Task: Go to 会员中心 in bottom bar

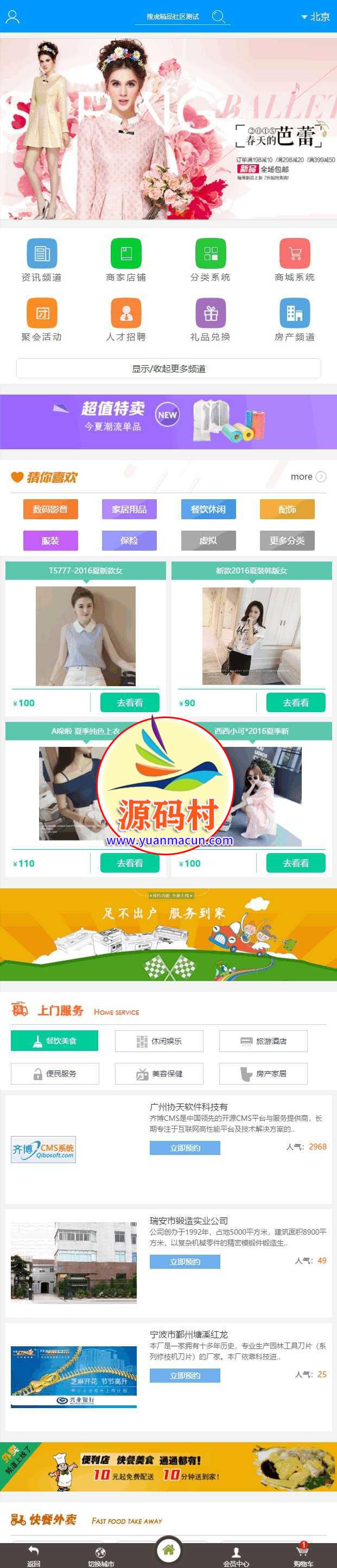Action: pos(237,1556)
